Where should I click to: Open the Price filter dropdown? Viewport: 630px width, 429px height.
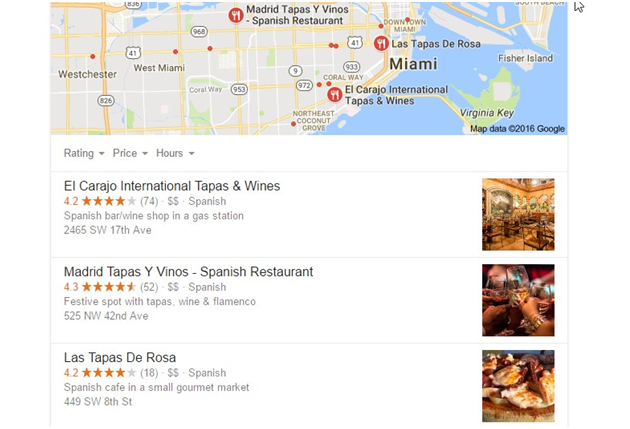[x=130, y=154]
